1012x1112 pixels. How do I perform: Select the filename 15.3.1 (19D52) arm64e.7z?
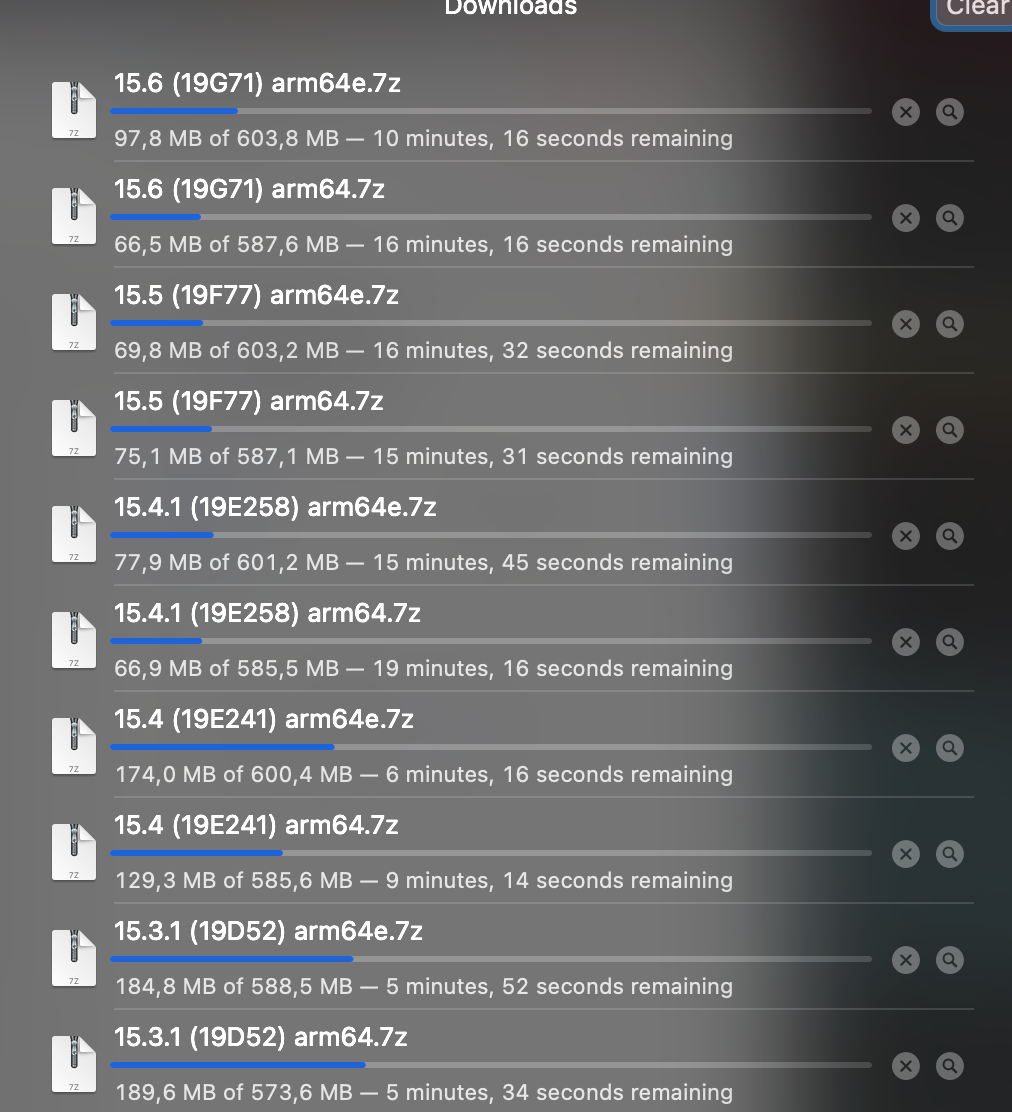coord(268,930)
